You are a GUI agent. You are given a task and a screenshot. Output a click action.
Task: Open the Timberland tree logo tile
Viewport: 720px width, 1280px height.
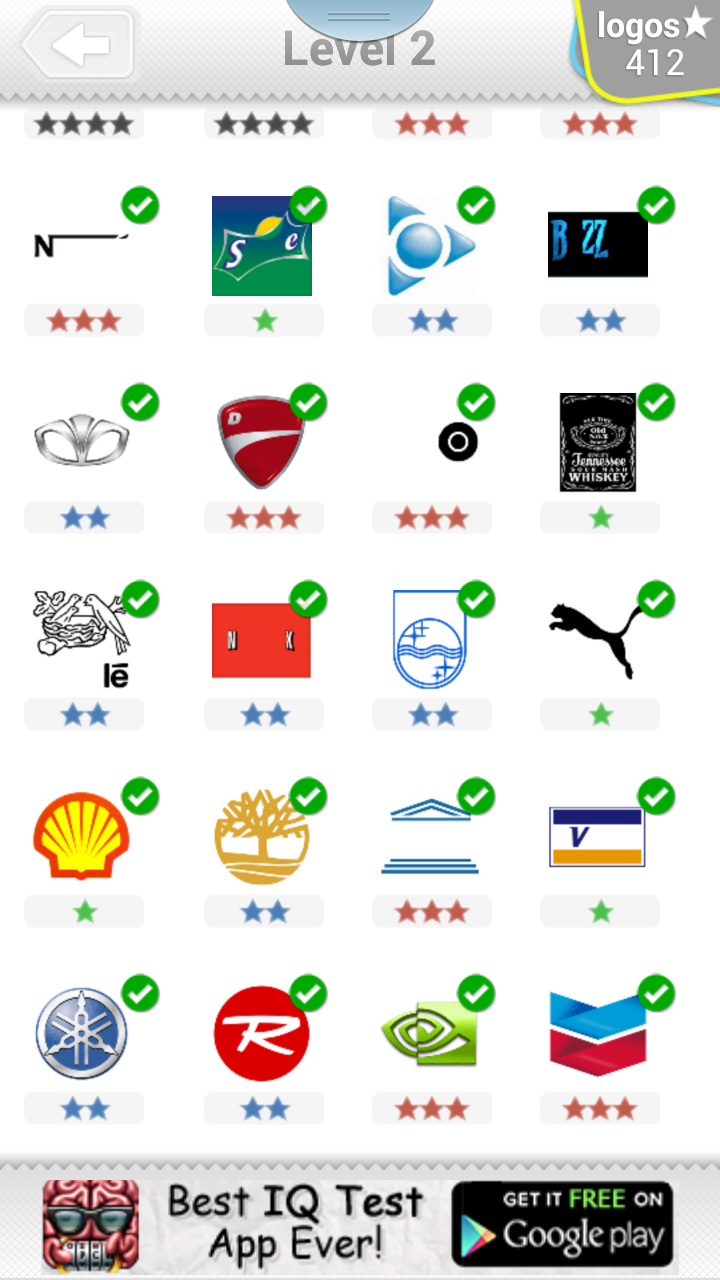262,836
